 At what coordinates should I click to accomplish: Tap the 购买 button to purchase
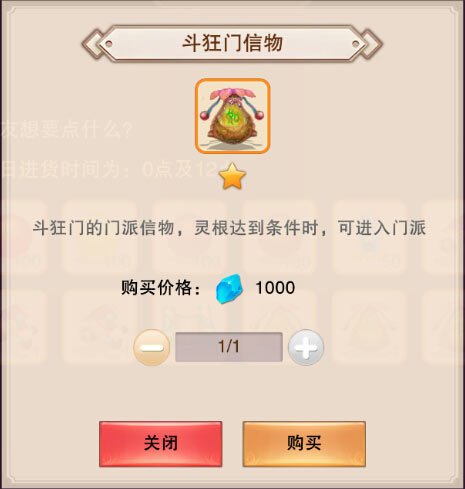click(304, 444)
